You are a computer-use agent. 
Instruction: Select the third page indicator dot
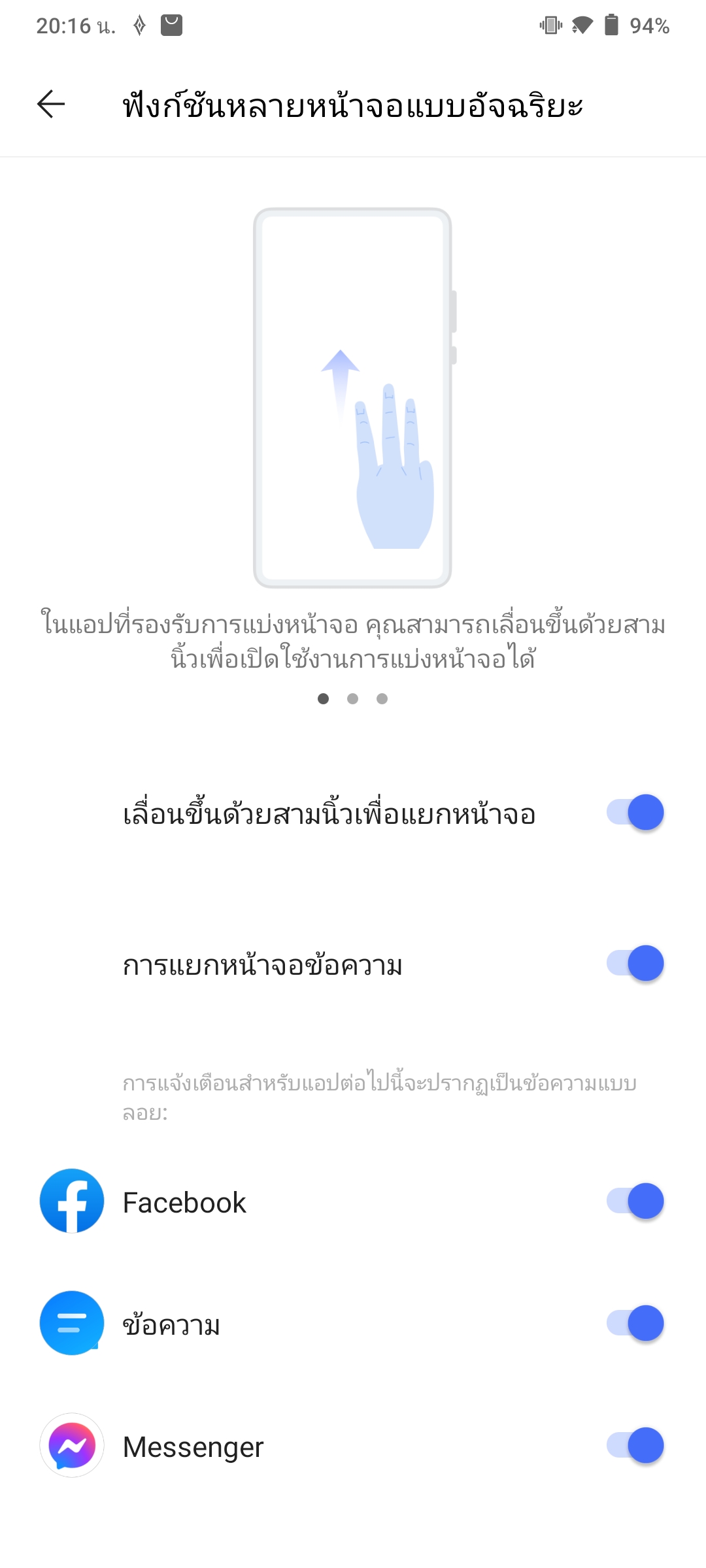(382, 699)
